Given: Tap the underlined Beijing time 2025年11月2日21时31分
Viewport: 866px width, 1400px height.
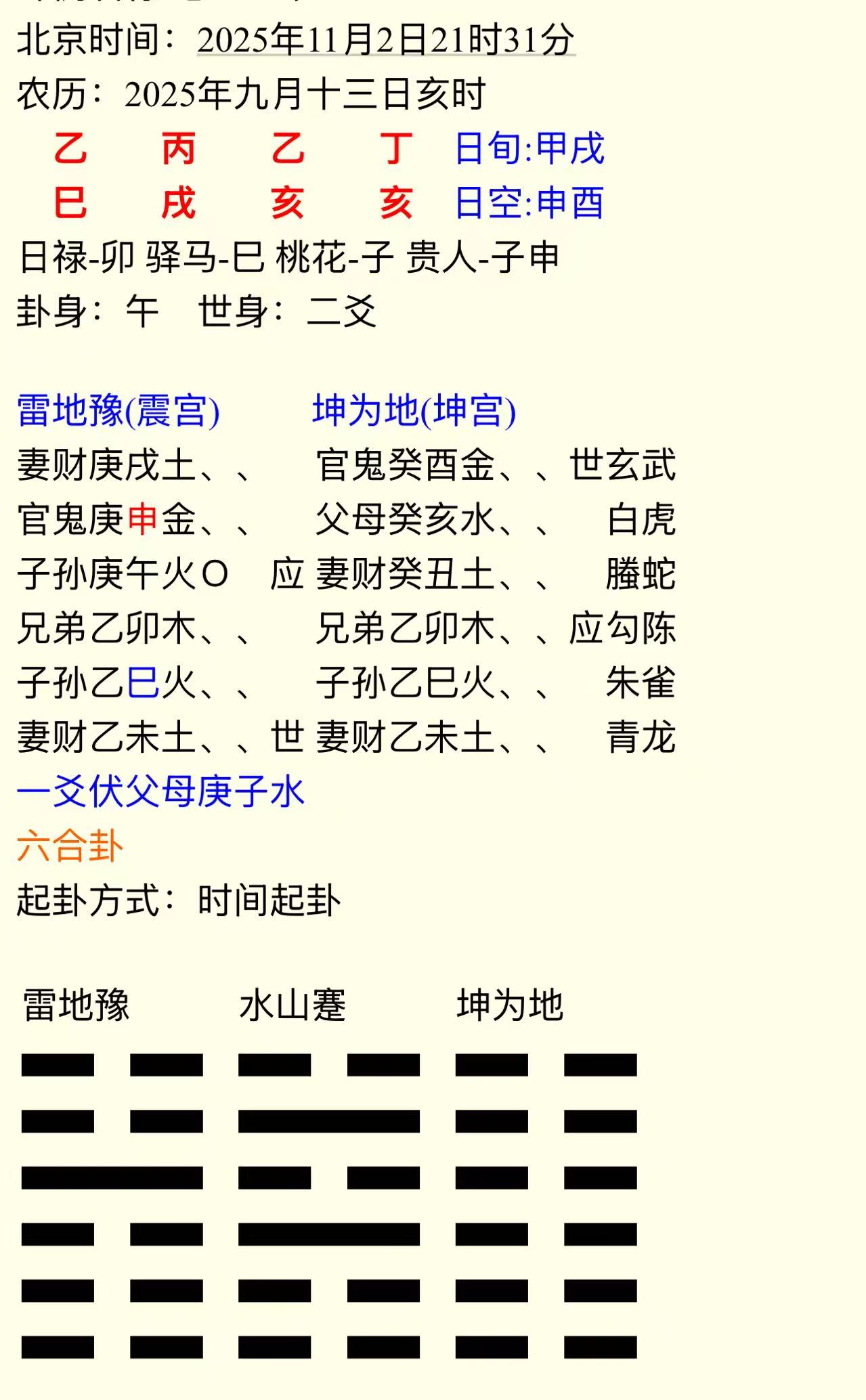Looking at the screenshot, I should (386, 39).
